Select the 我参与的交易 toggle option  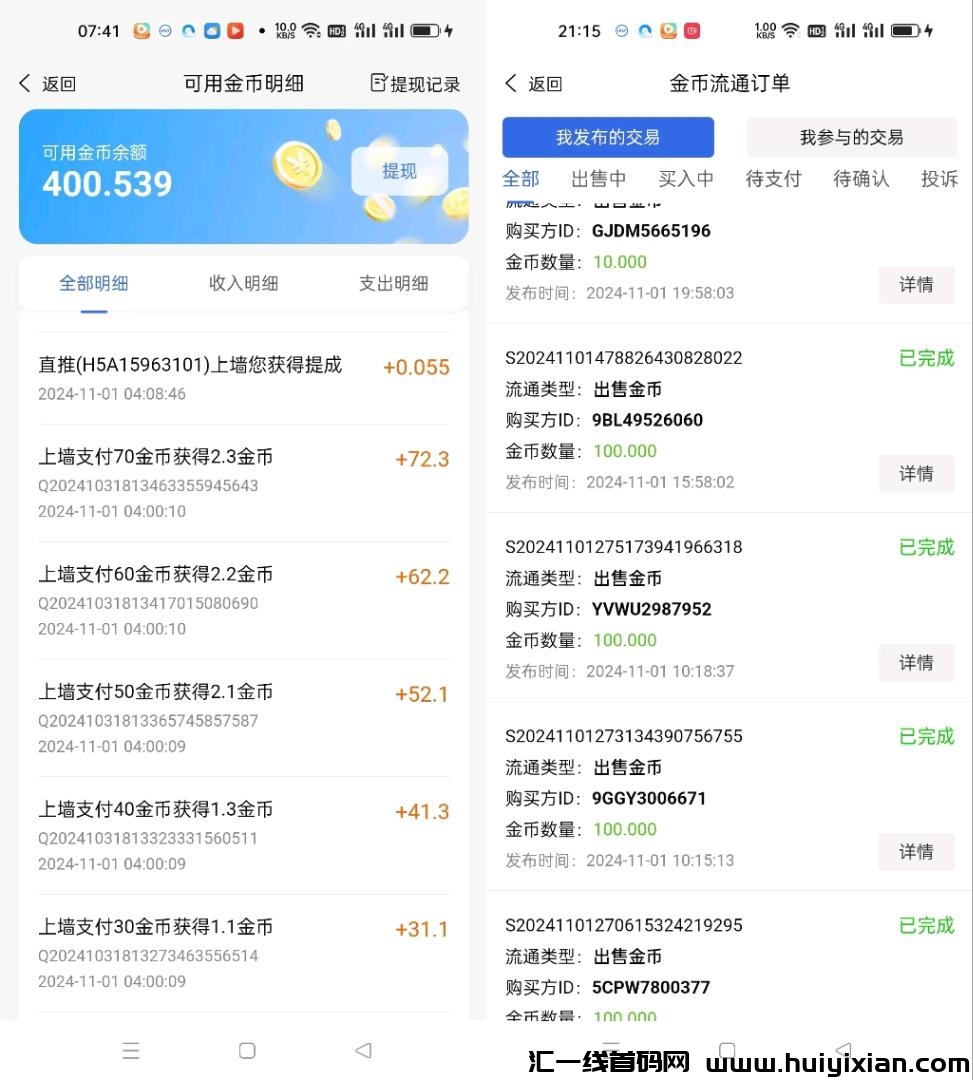click(x=851, y=137)
